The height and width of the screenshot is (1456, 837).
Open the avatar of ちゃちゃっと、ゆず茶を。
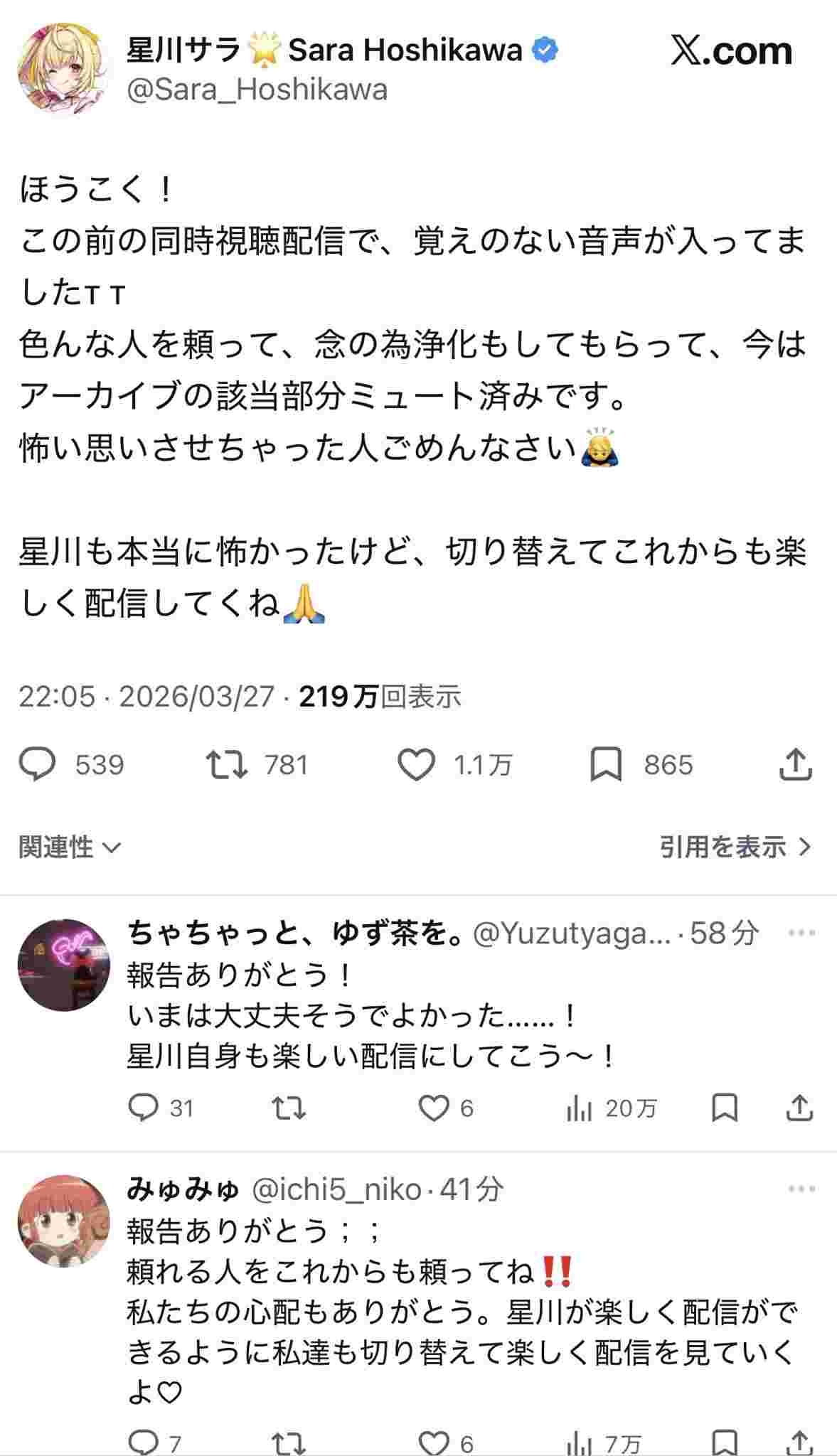pyautogui.click(x=64, y=965)
